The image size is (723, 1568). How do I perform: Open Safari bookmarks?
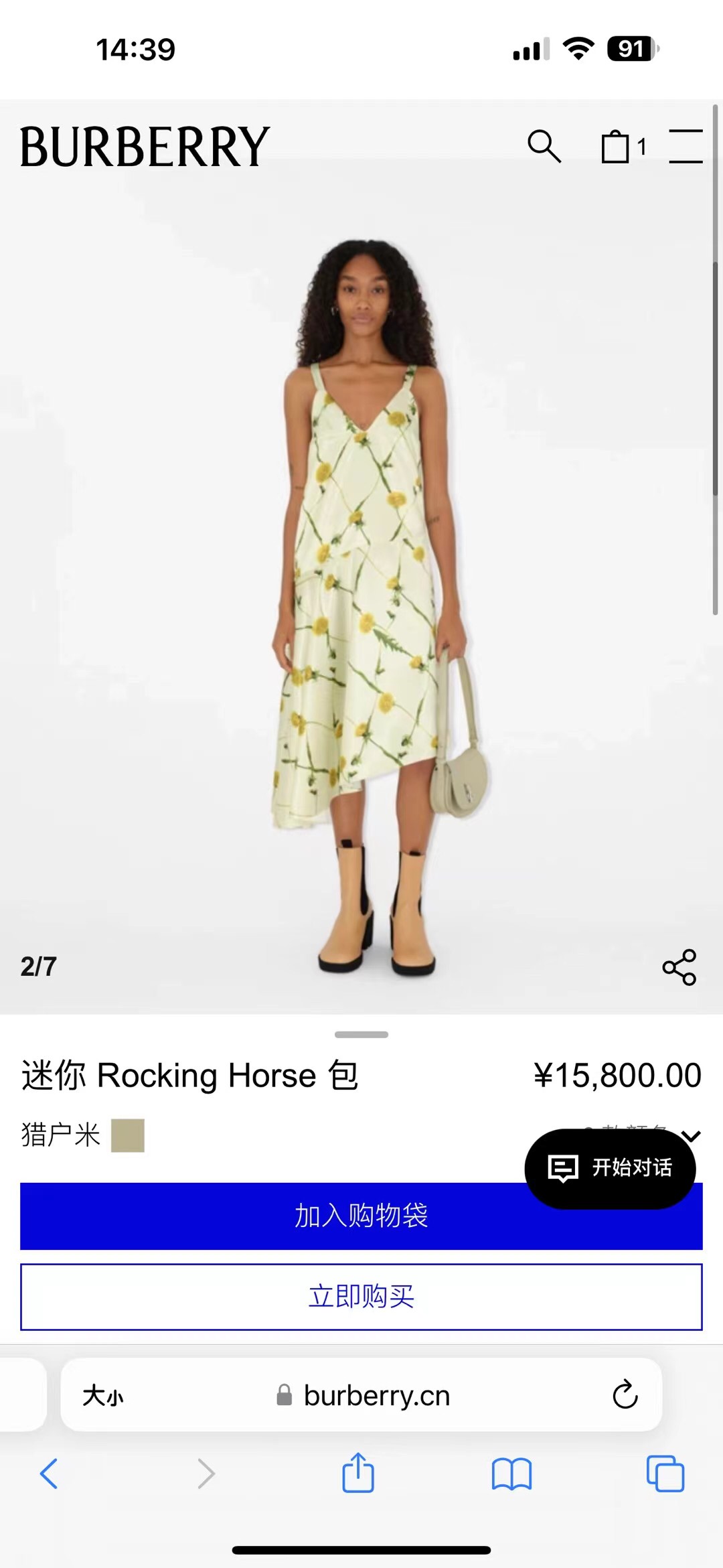(511, 1474)
